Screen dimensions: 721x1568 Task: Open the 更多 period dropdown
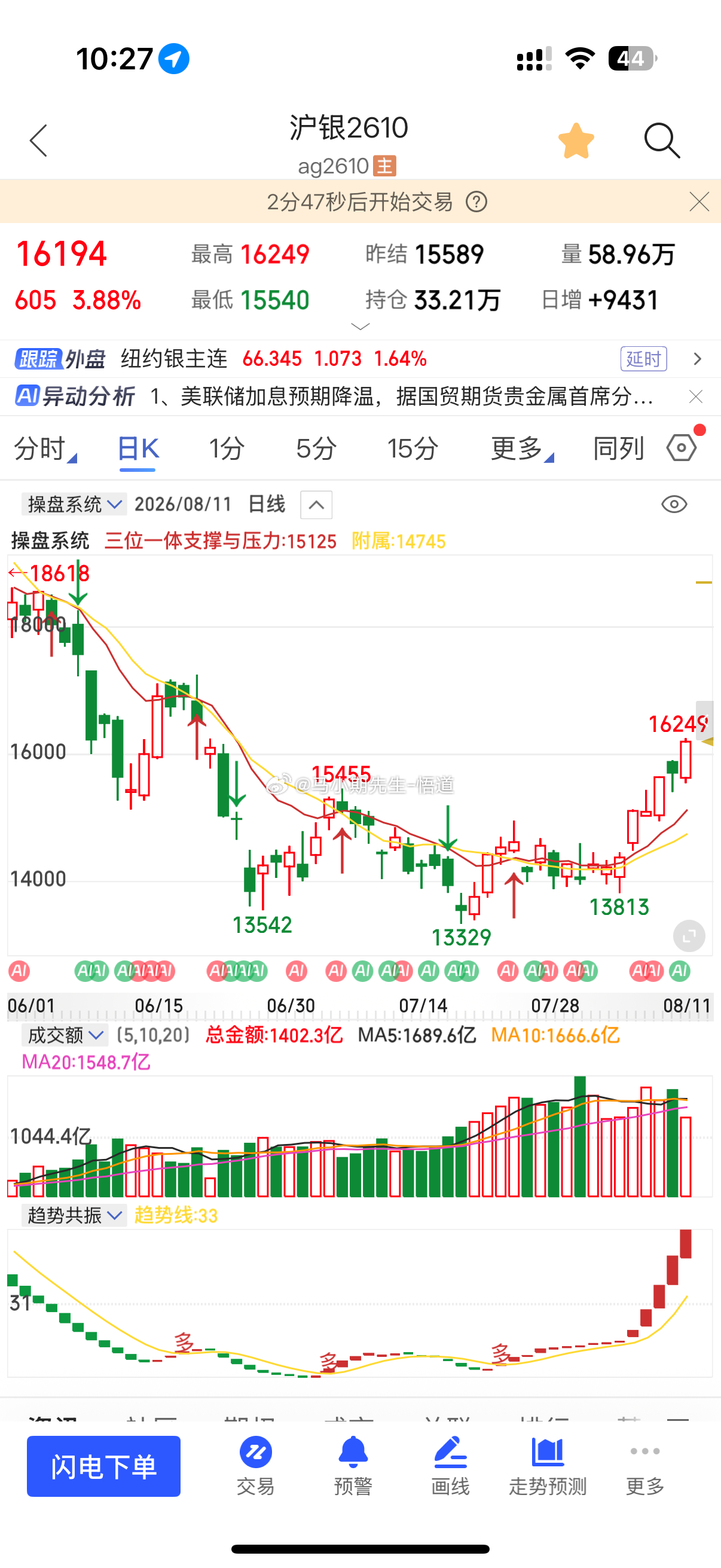pyautogui.click(x=522, y=449)
